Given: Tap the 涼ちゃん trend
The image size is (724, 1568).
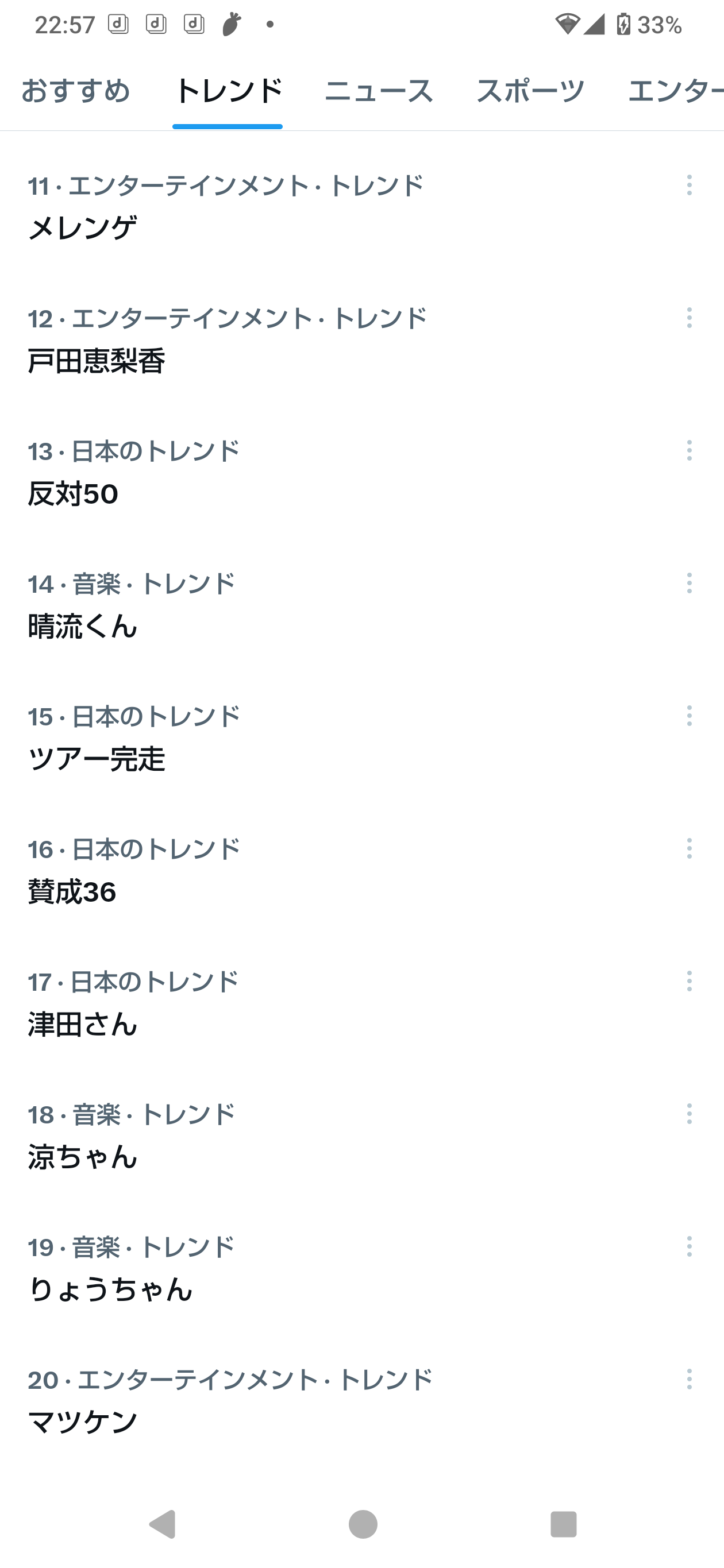Looking at the screenshot, I should click(x=83, y=1157).
